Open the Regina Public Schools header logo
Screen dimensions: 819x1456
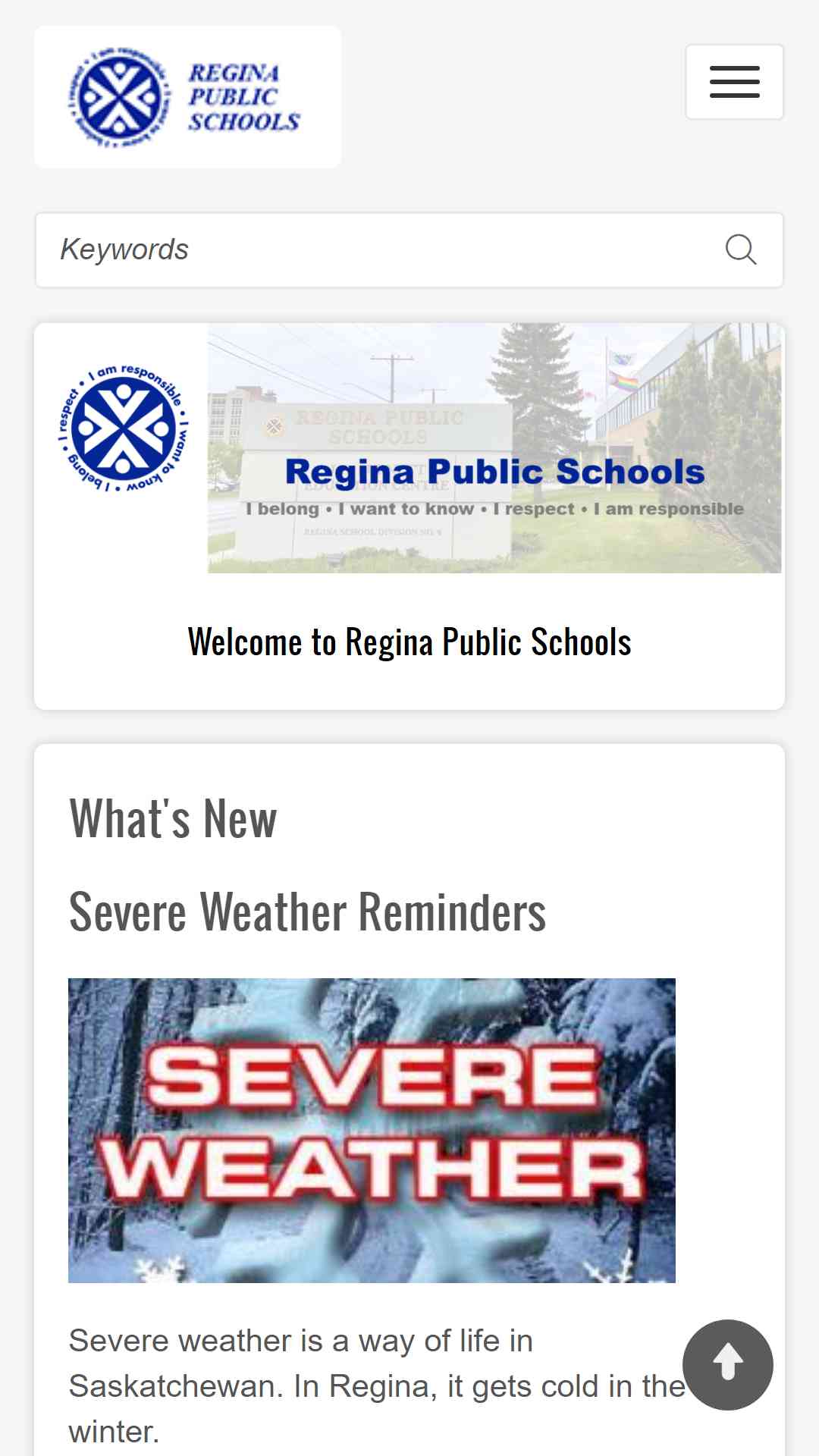[187, 97]
